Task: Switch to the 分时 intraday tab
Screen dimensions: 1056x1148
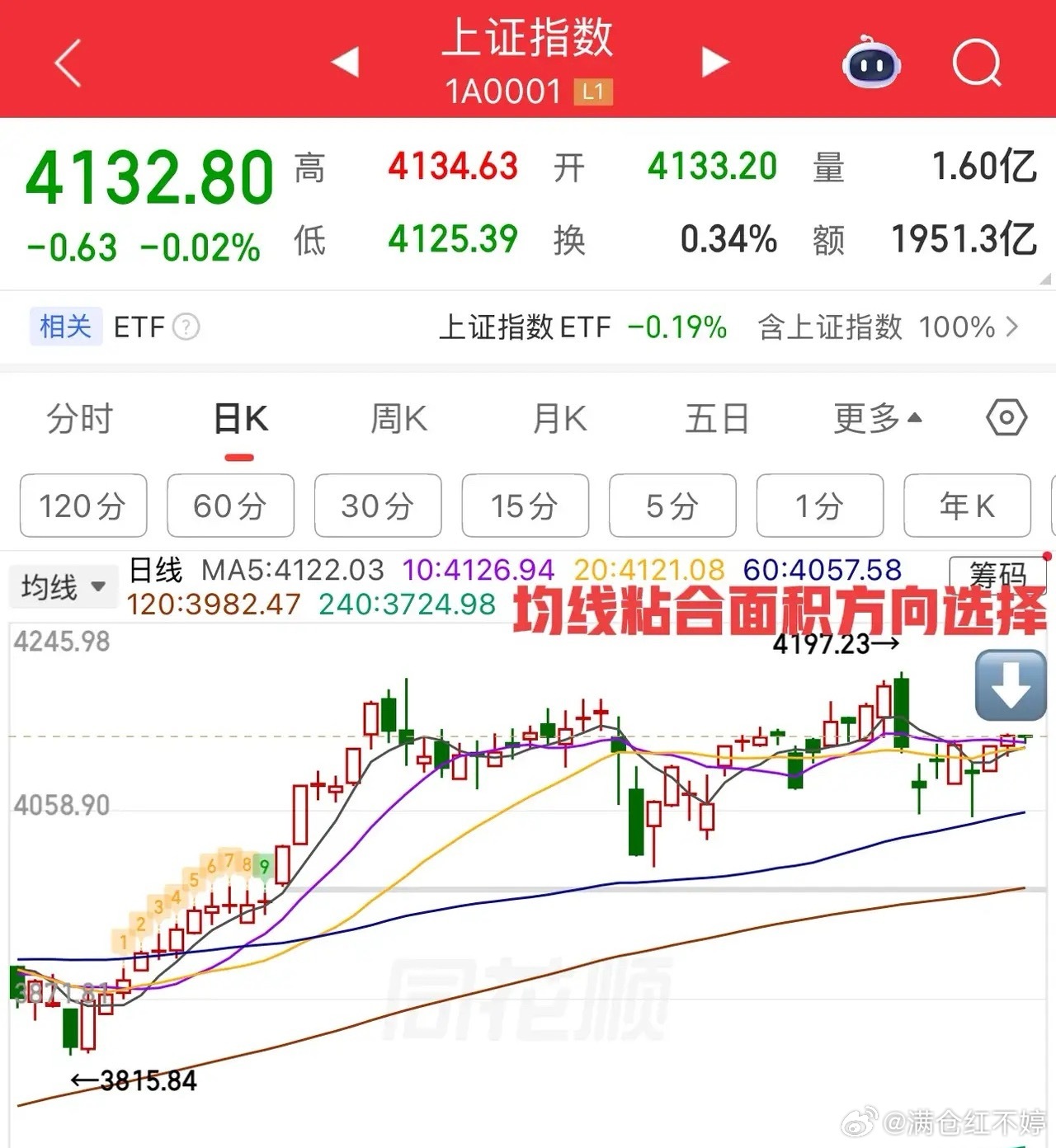Action: [x=80, y=419]
